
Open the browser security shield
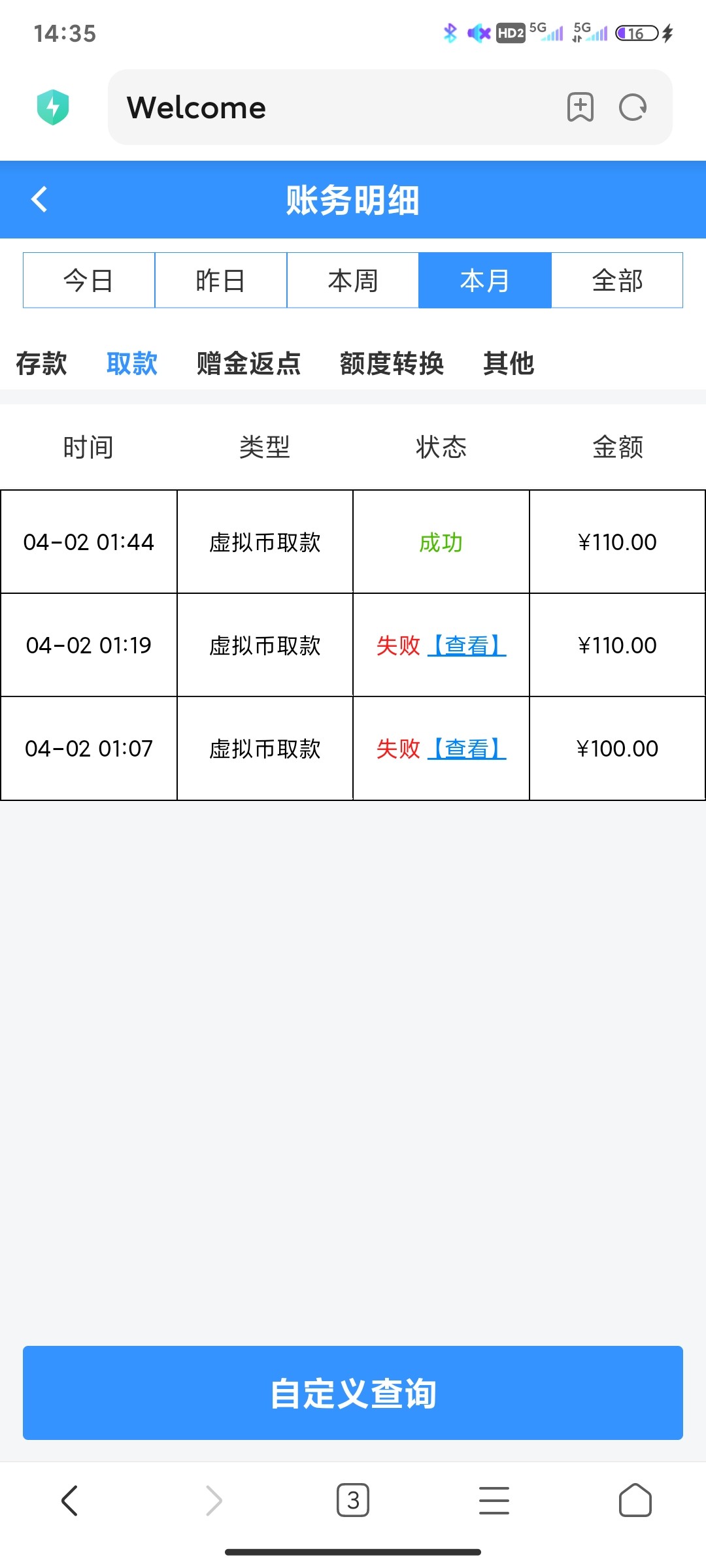(53, 107)
